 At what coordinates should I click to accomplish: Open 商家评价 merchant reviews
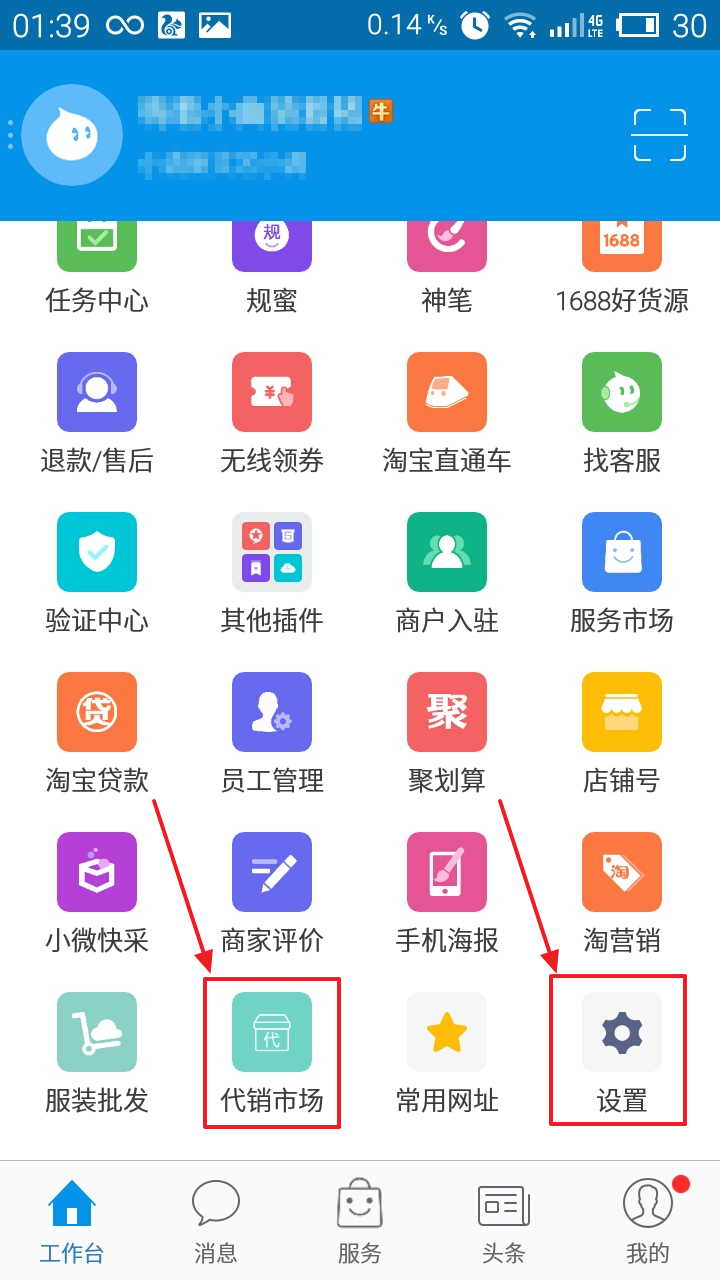point(272,894)
